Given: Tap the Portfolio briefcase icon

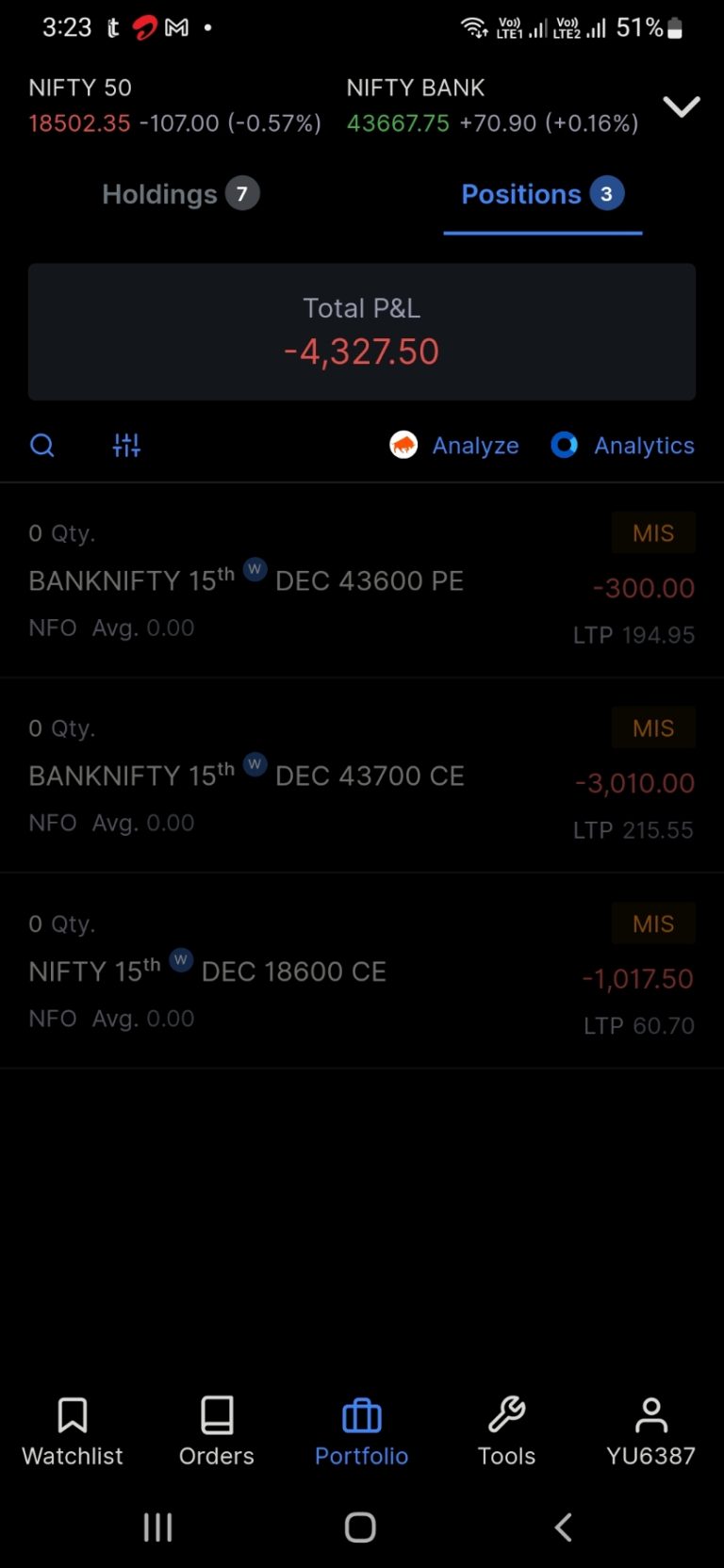Looking at the screenshot, I should click(361, 1413).
